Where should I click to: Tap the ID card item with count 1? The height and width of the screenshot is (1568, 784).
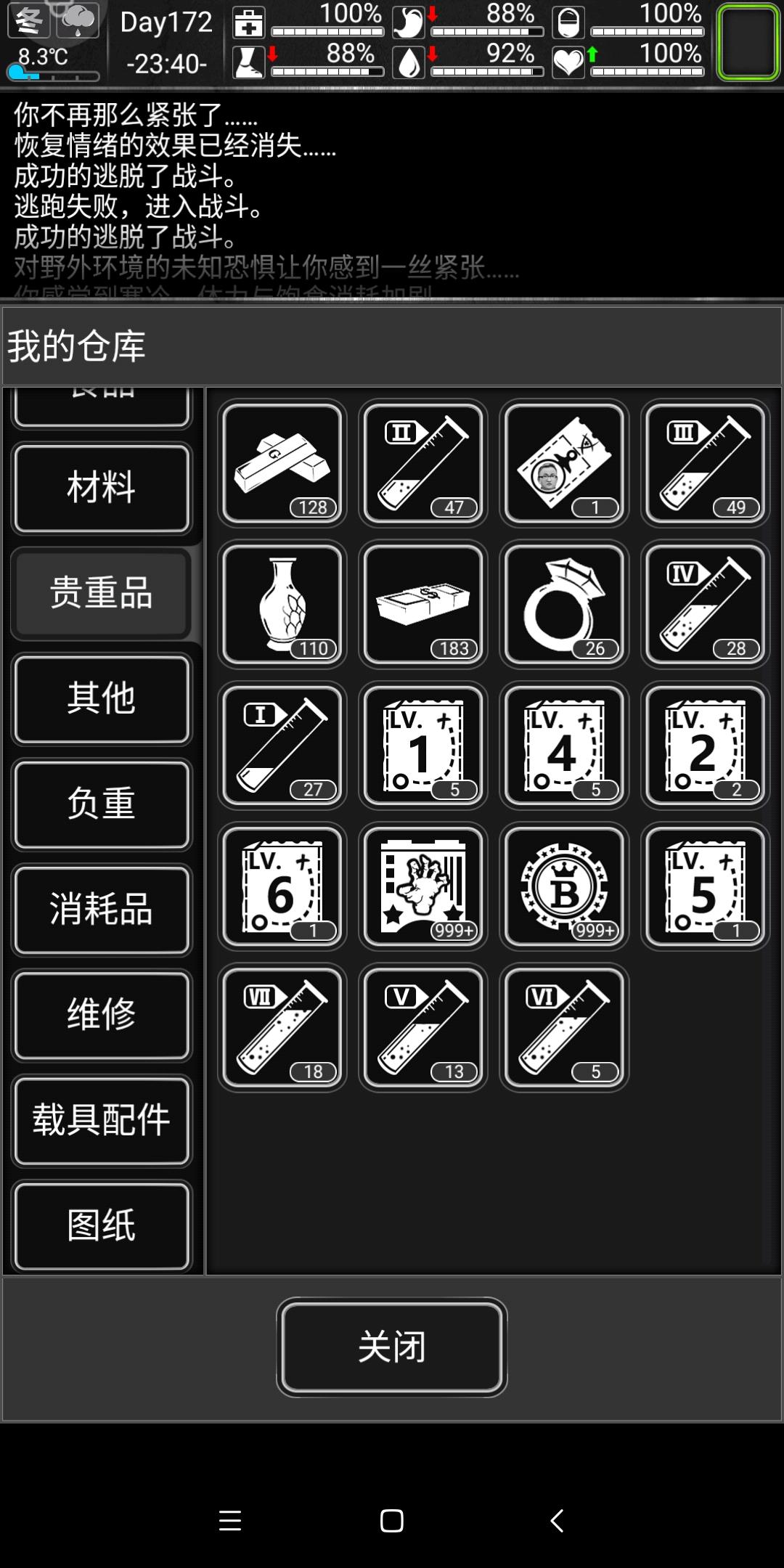(x=564, y=463)
